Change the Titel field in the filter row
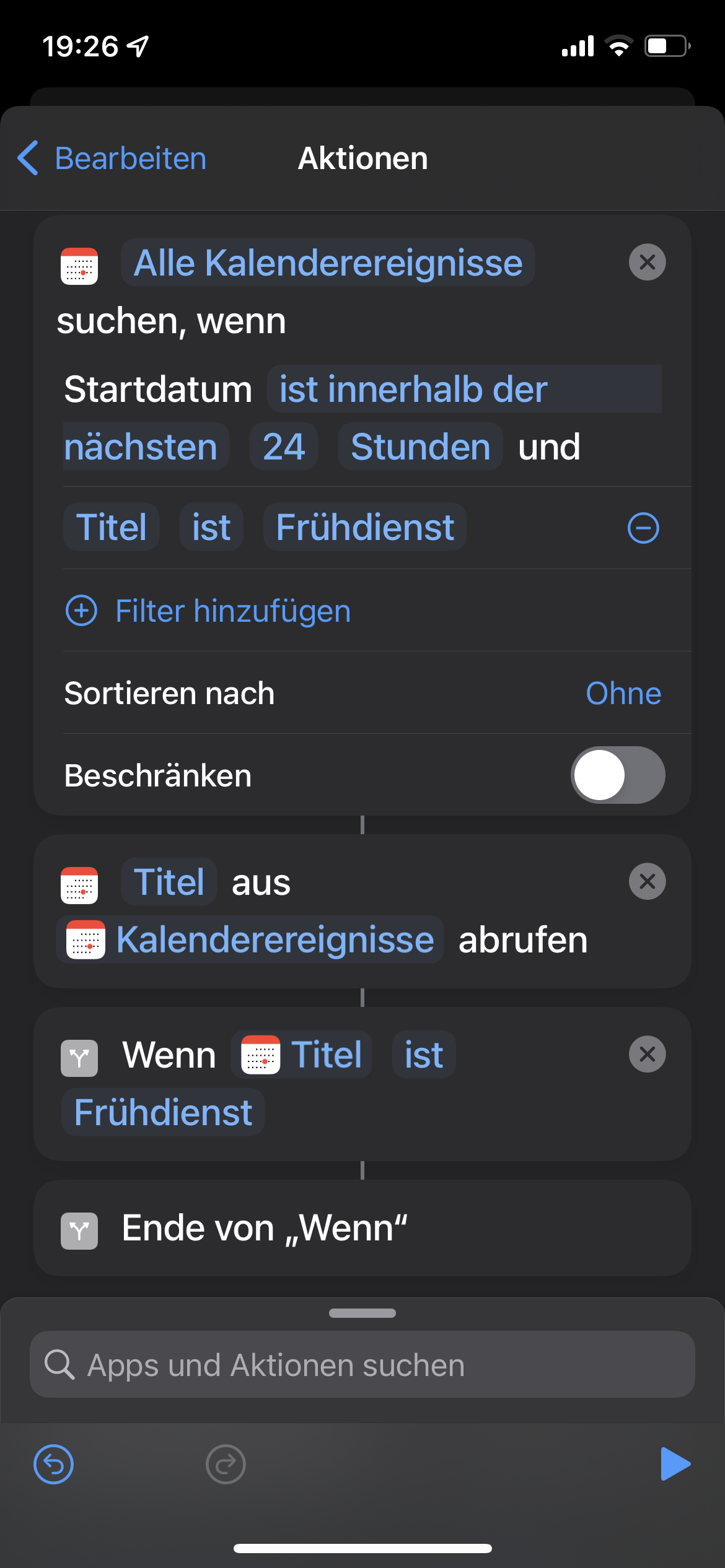The image size is (725, 1568). coord(112,528)
